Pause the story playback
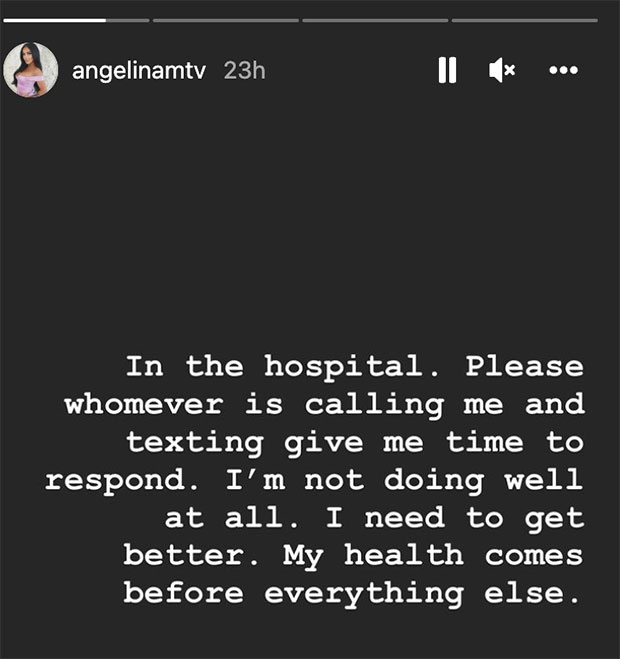 tap(447, 70)
